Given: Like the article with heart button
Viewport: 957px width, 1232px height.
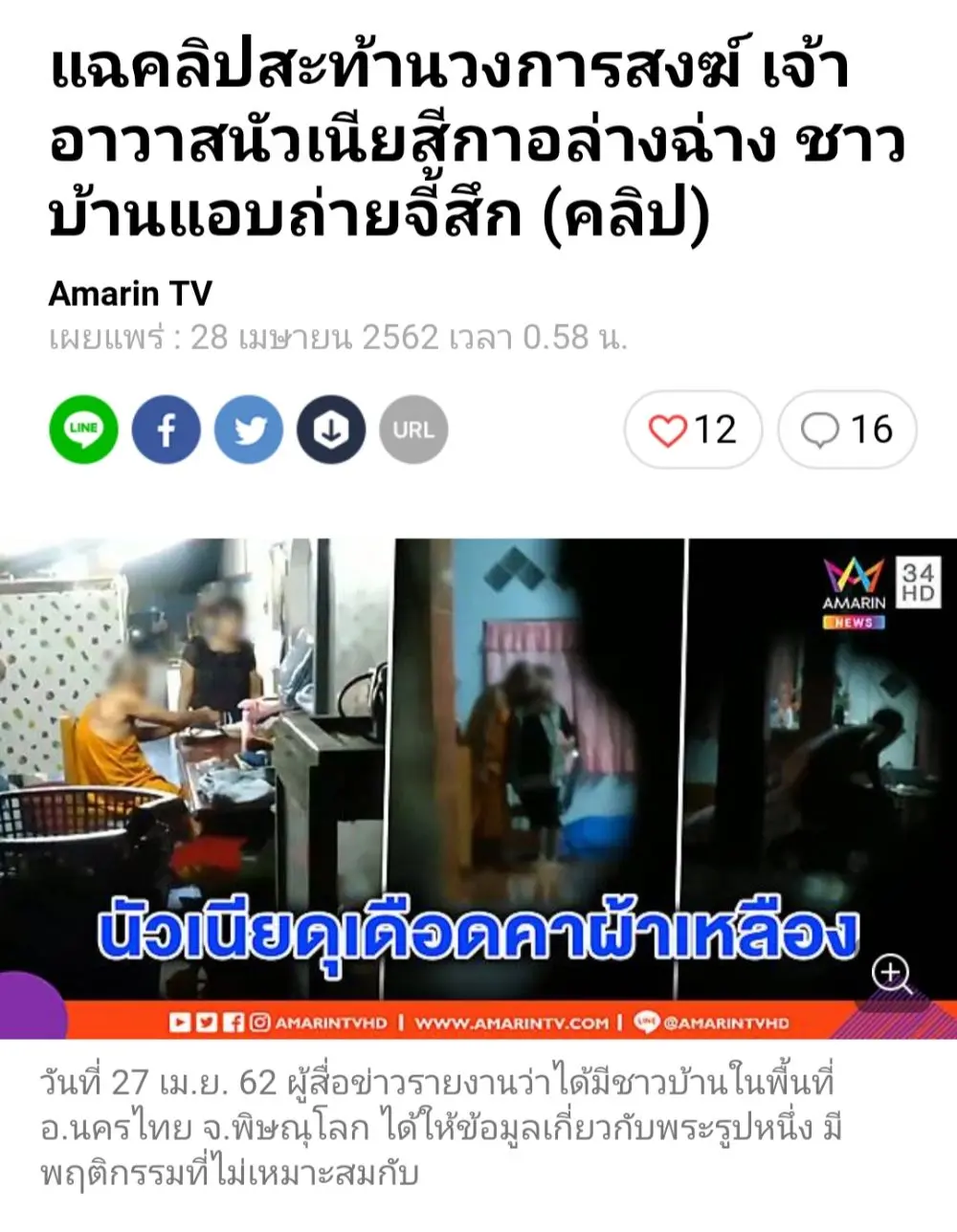Looking at the screenshot, I should point(693,429).
